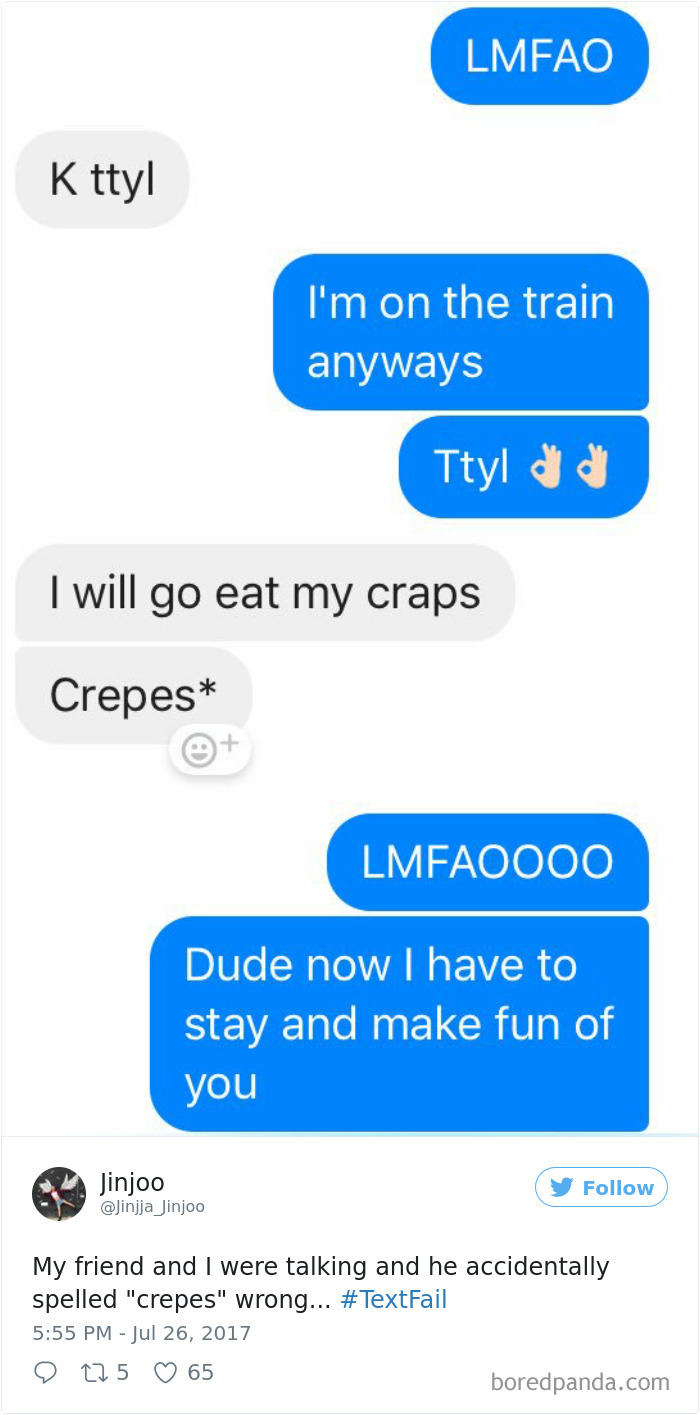Open the @Jinjja_Jinjoo profile handle

(152, 1207)
